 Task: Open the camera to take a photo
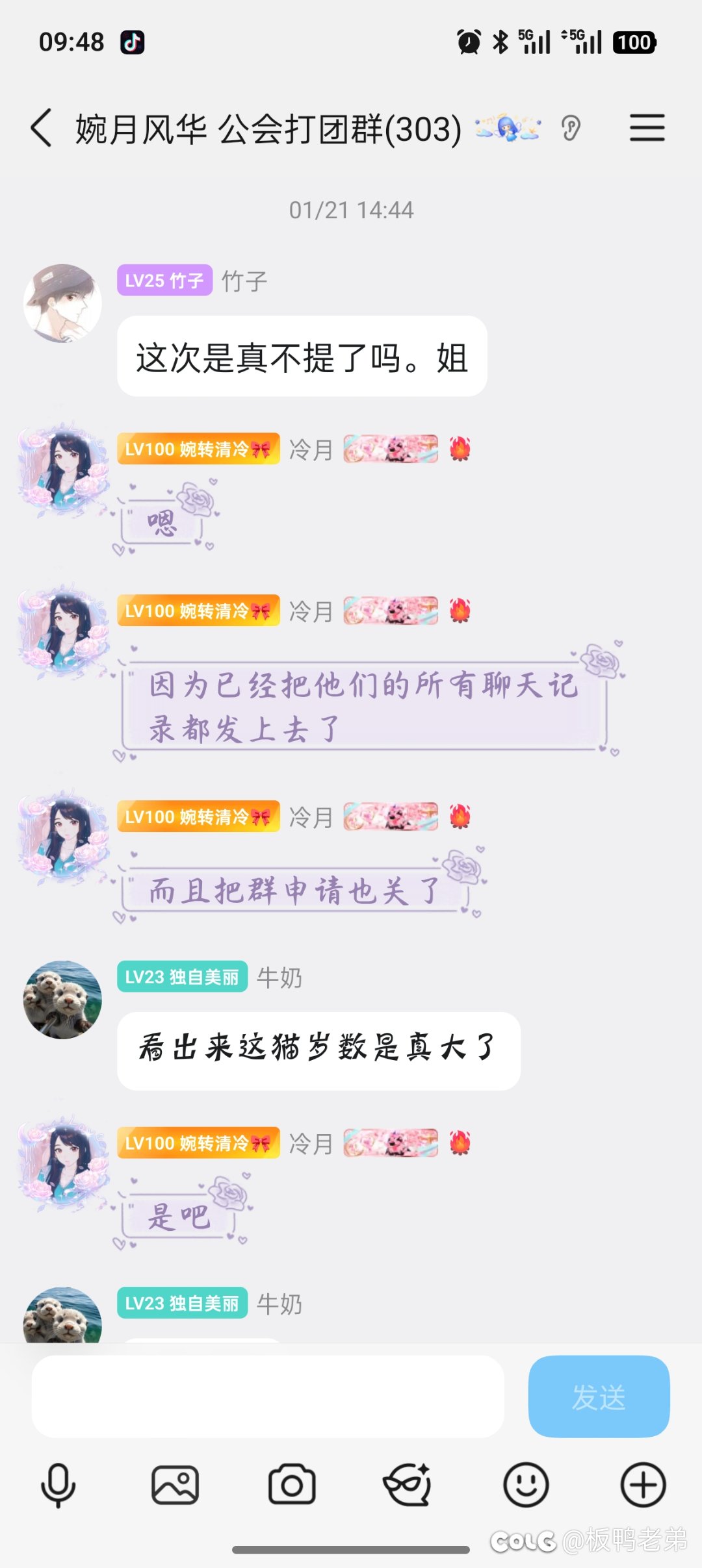pyautogui.click(x=292, y=1485)
